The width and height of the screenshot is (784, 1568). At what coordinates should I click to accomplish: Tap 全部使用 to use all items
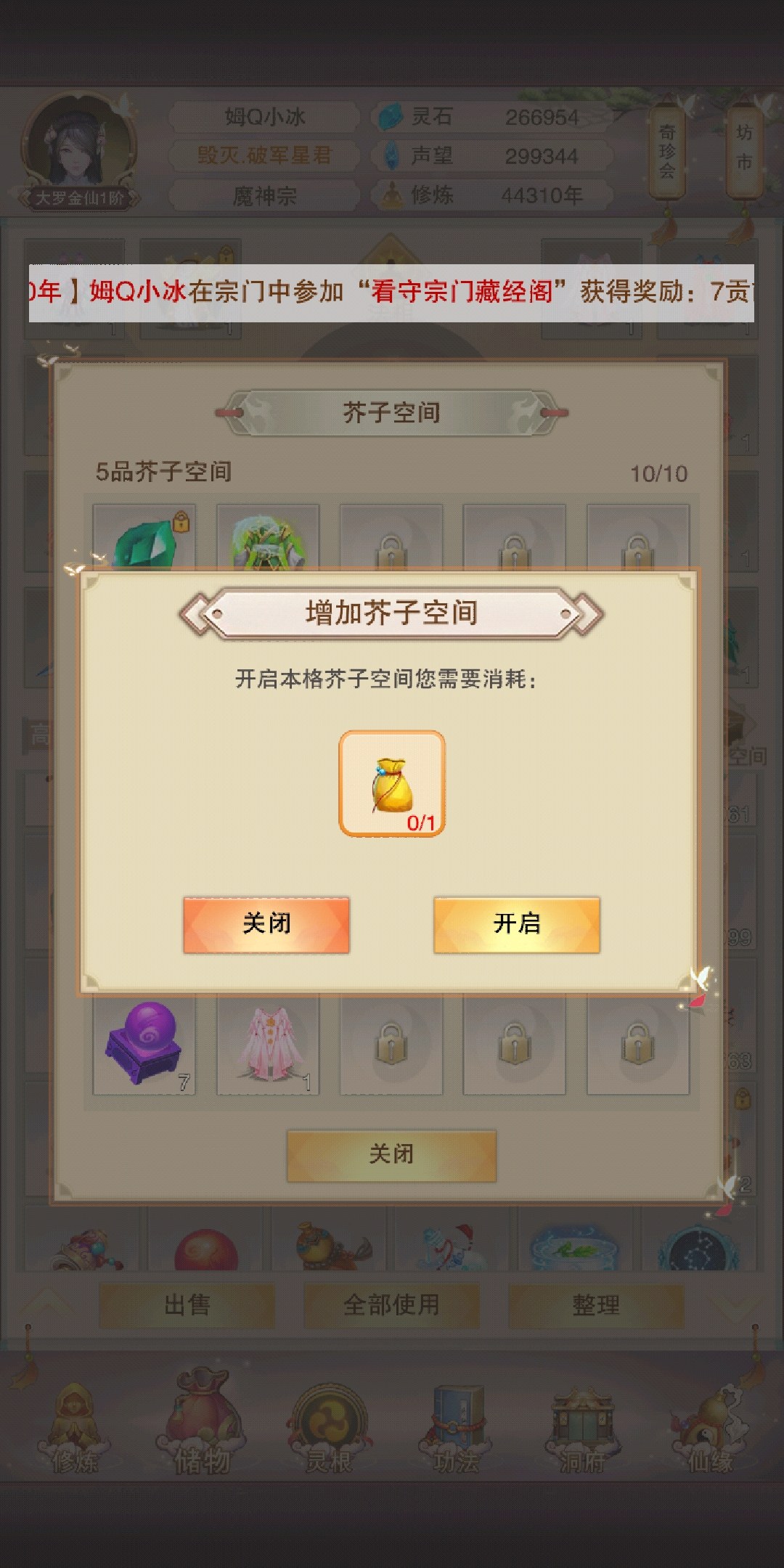(391, 1305)
